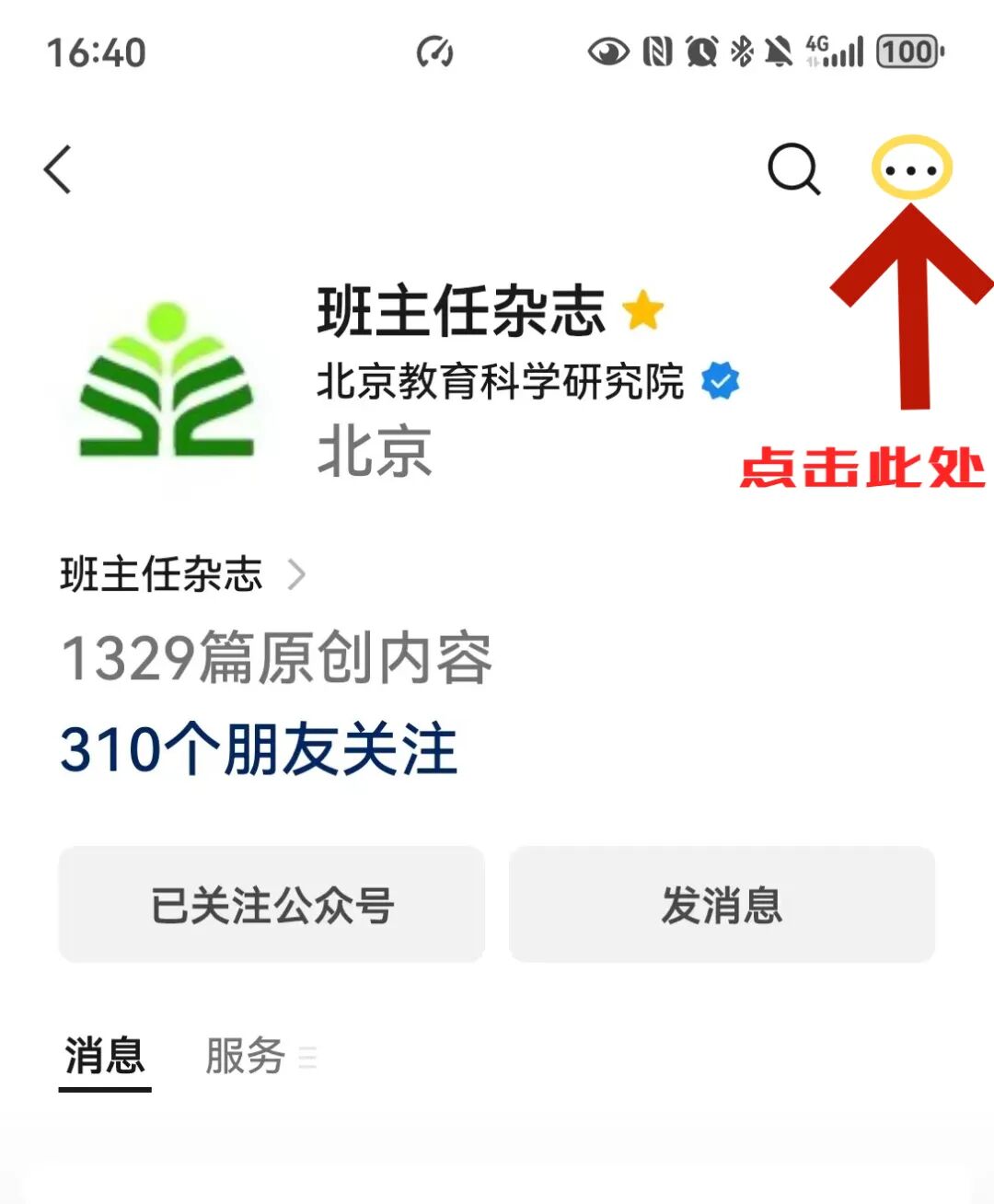994x1204 pixels.
Task: Send a message via 发消息
Action: click(x=722, y=905)
